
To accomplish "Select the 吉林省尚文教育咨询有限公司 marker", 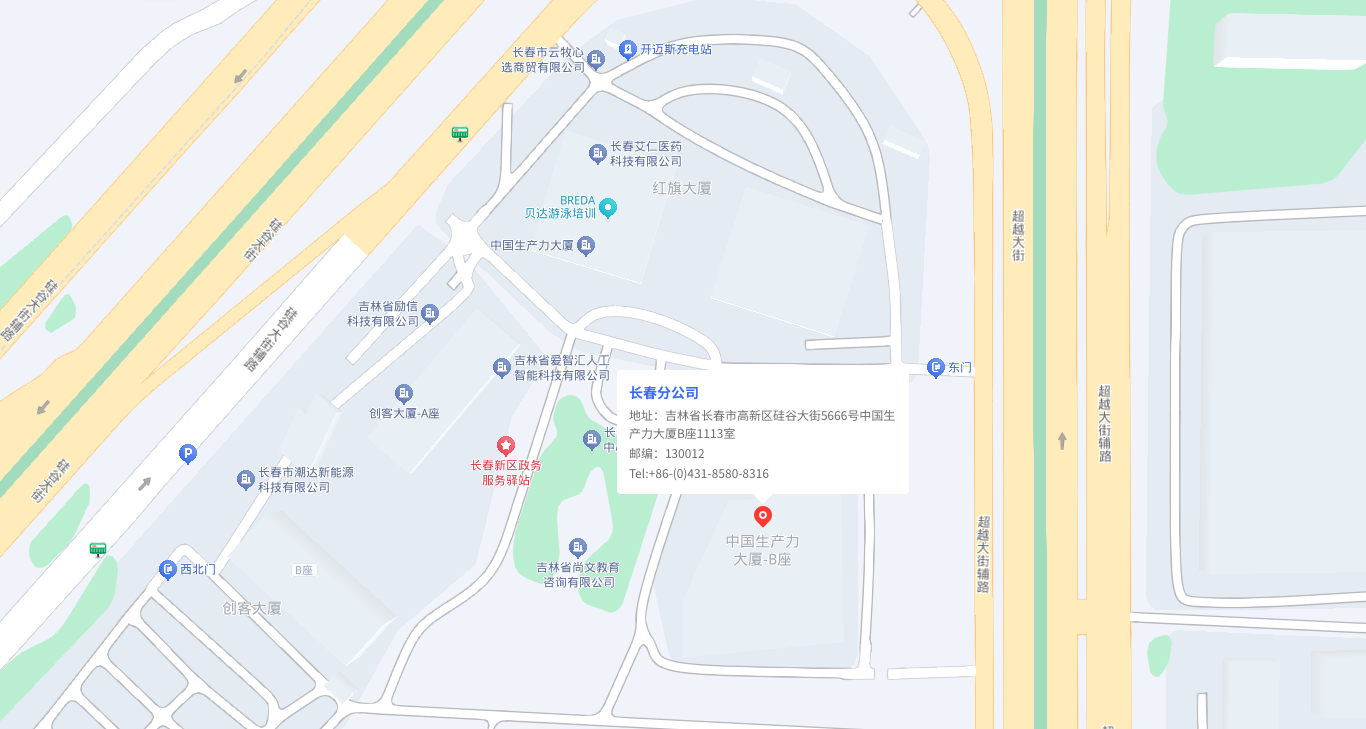I will click(578, 548).
